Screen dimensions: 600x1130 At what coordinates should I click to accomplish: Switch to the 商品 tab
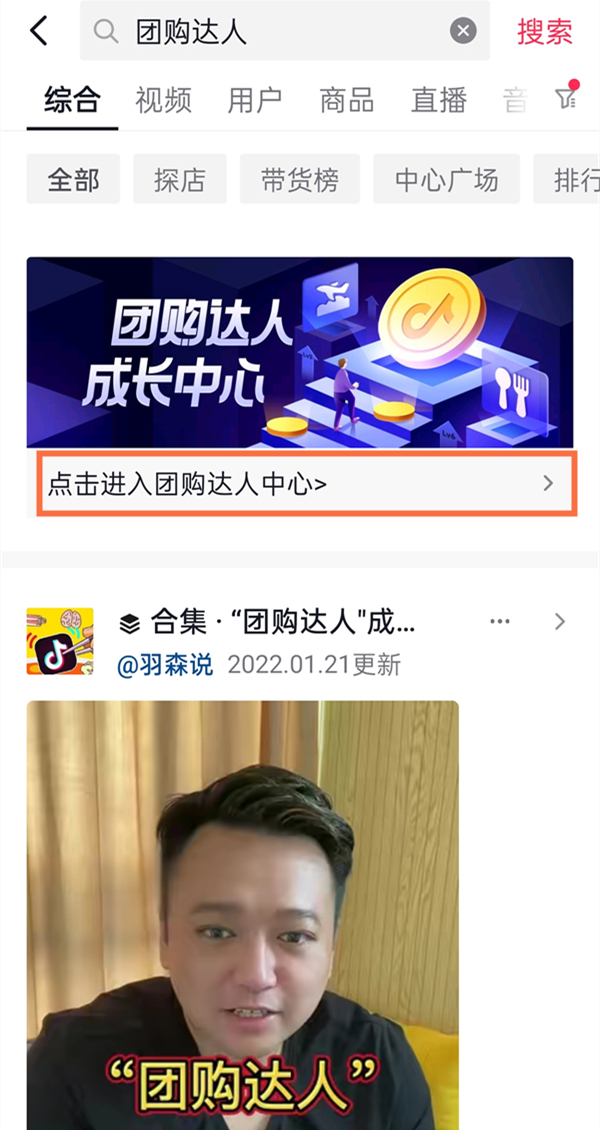click(x=347, y=99)
